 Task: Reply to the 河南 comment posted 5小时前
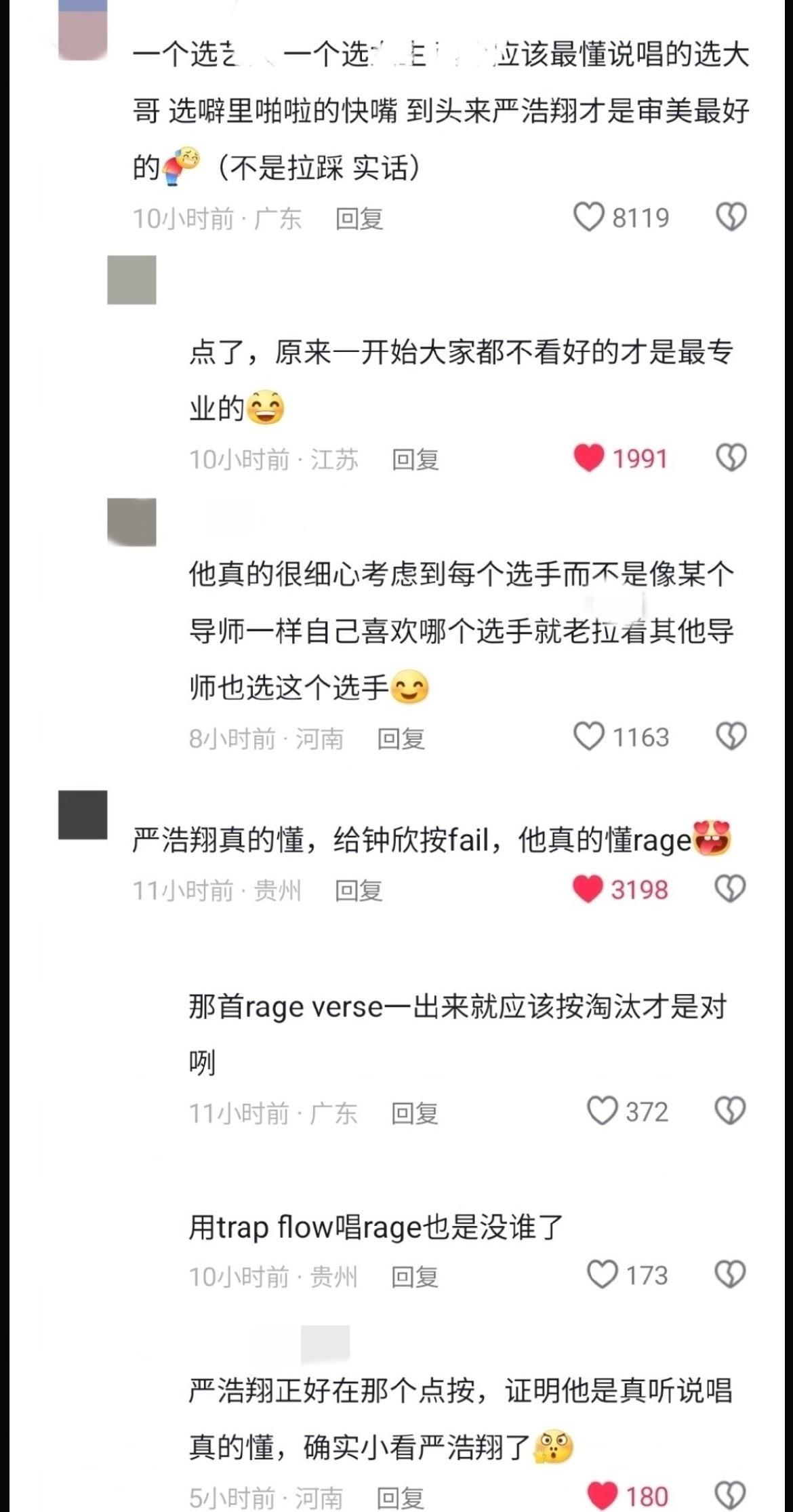tap(401, 1497)
